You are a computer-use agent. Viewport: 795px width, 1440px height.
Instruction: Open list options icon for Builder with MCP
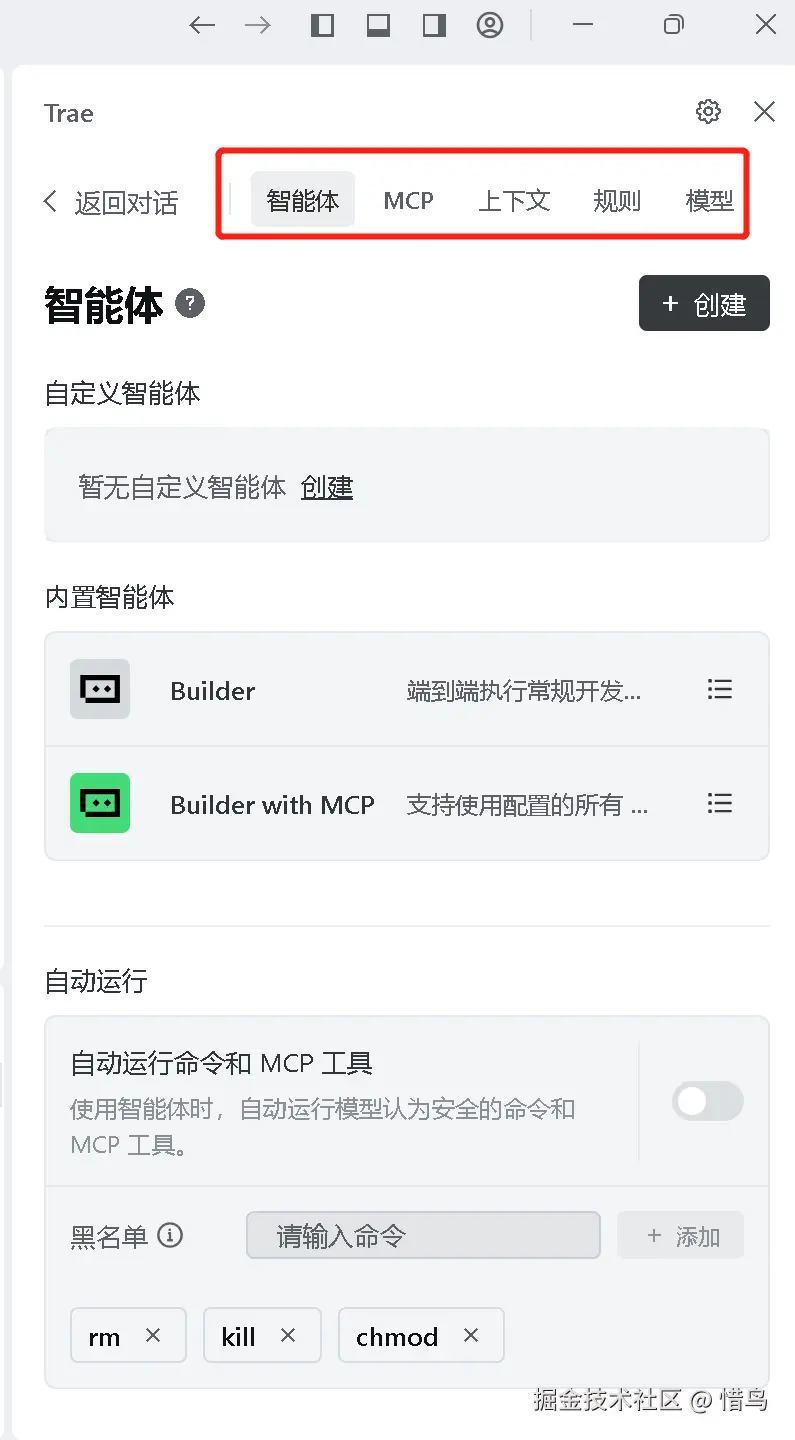719,803
